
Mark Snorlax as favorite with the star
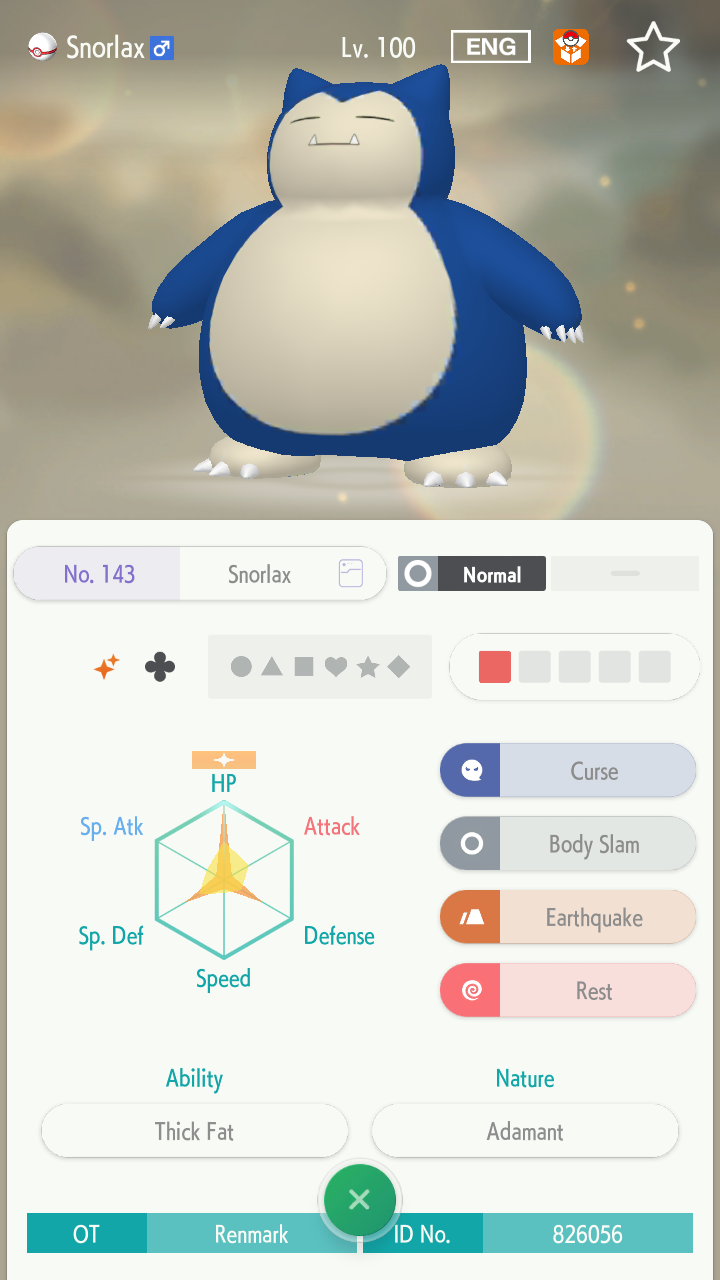point(653,48)
